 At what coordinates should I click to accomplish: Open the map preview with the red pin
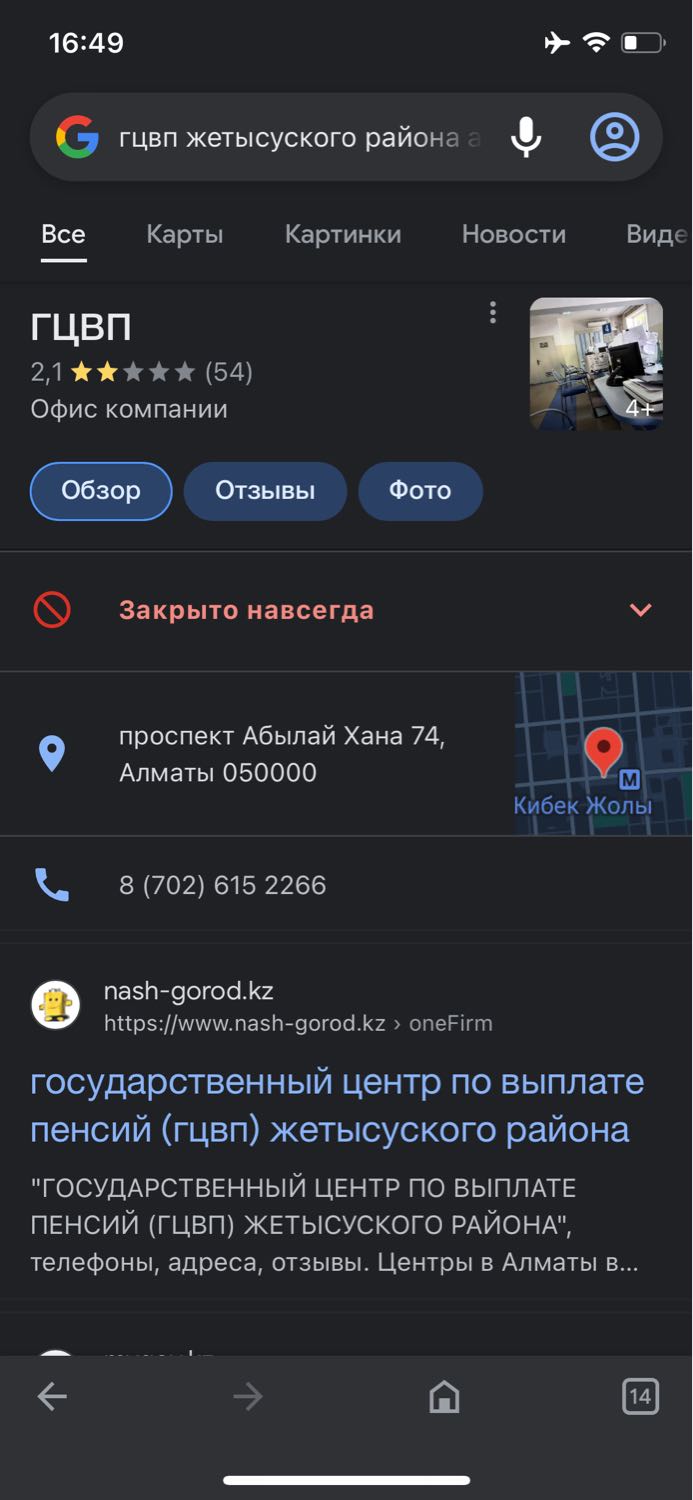(x=603, y=754)
